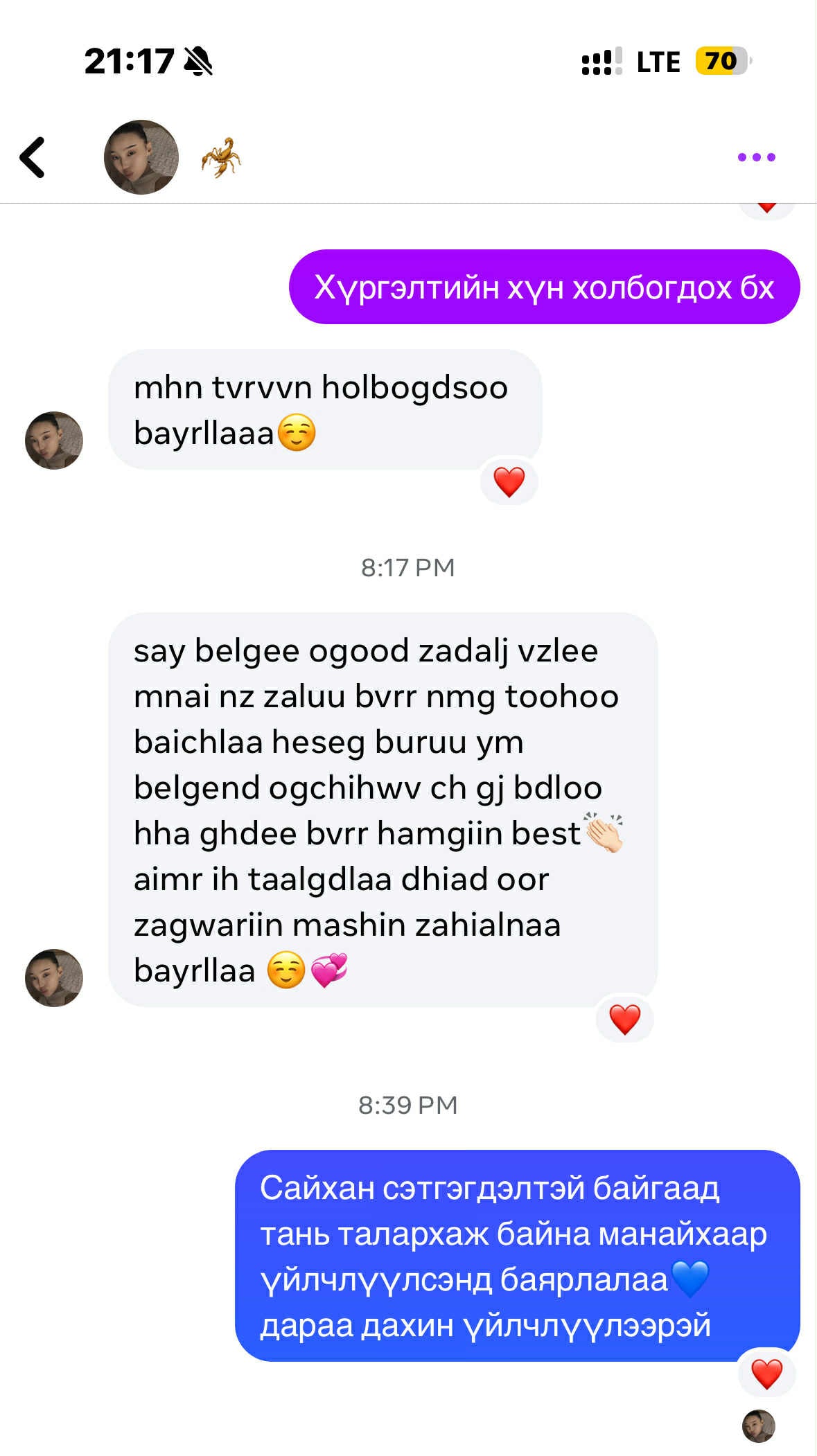
Task: Open the three-dot options menu
Action: click(756, 157)
